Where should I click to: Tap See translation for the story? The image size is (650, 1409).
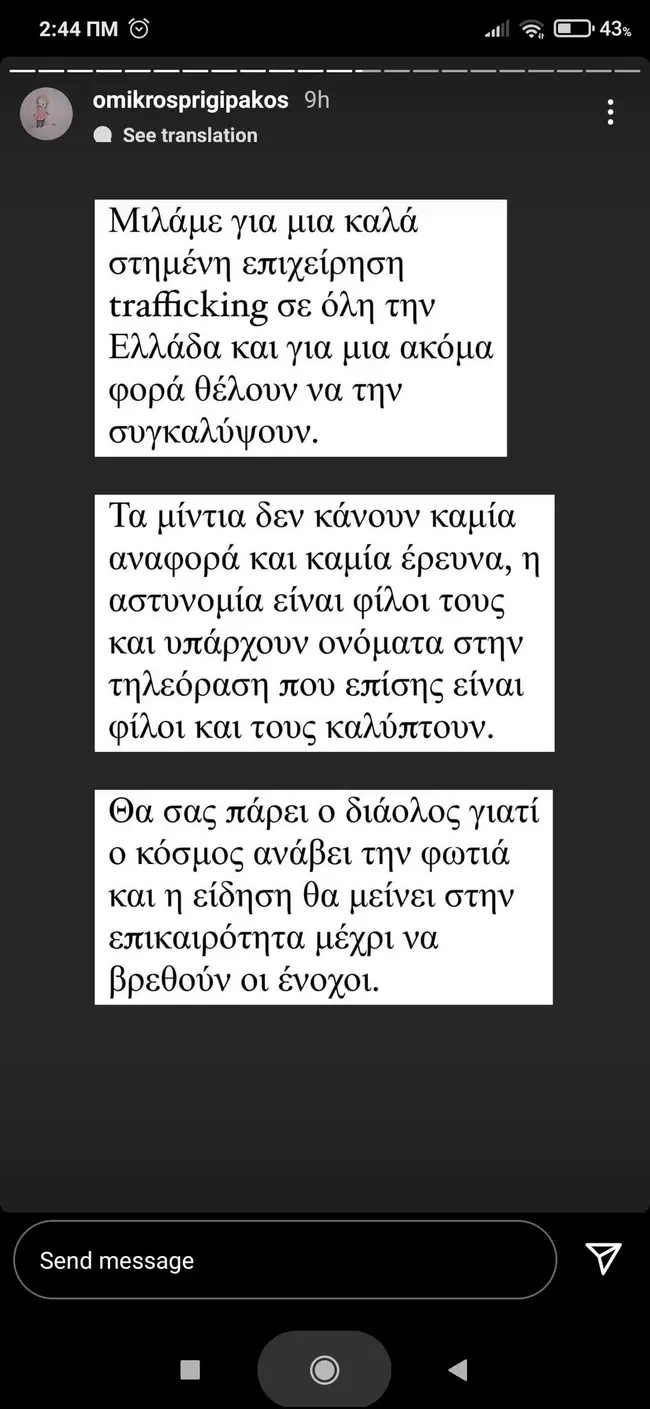click(x=189, y=135)
